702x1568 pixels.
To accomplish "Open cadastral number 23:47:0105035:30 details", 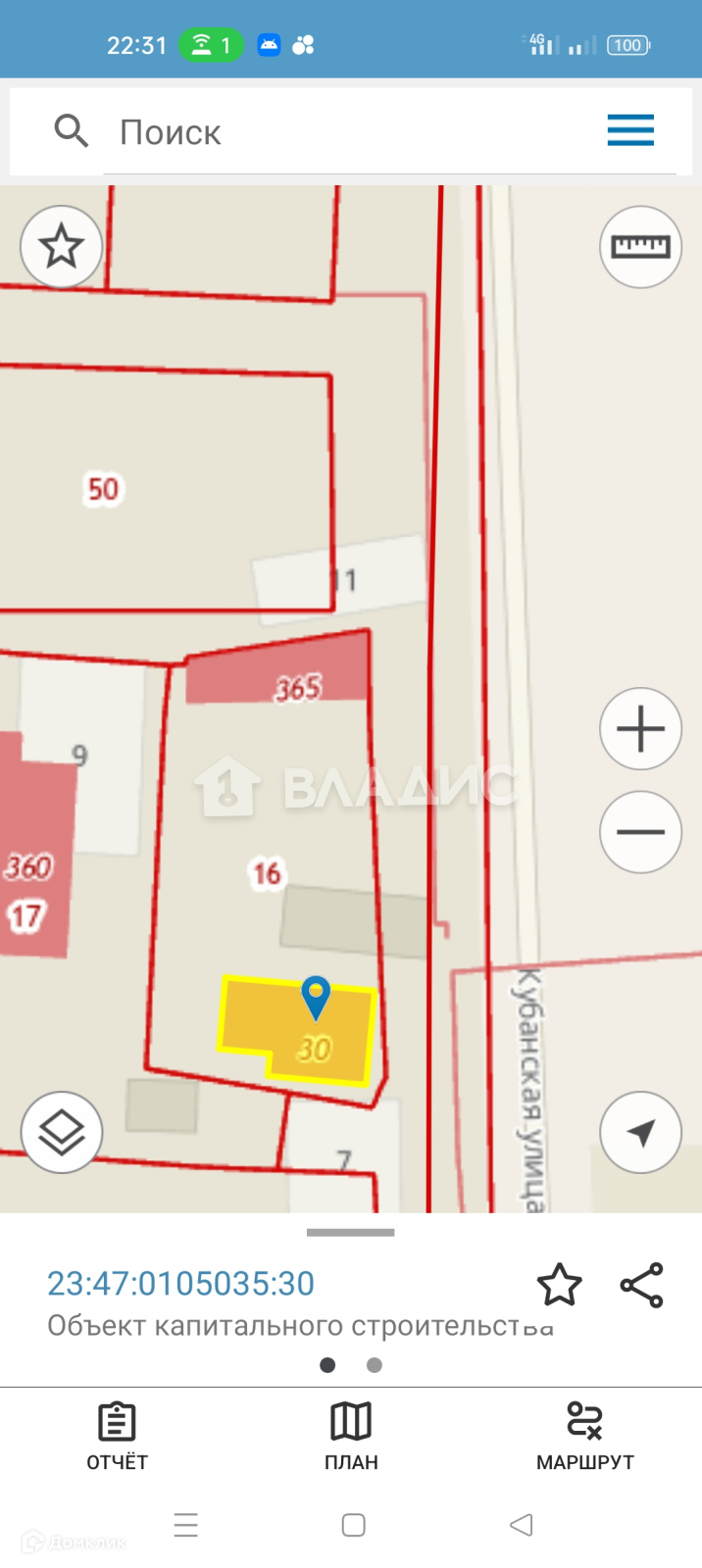I will tap(181, 1284).
